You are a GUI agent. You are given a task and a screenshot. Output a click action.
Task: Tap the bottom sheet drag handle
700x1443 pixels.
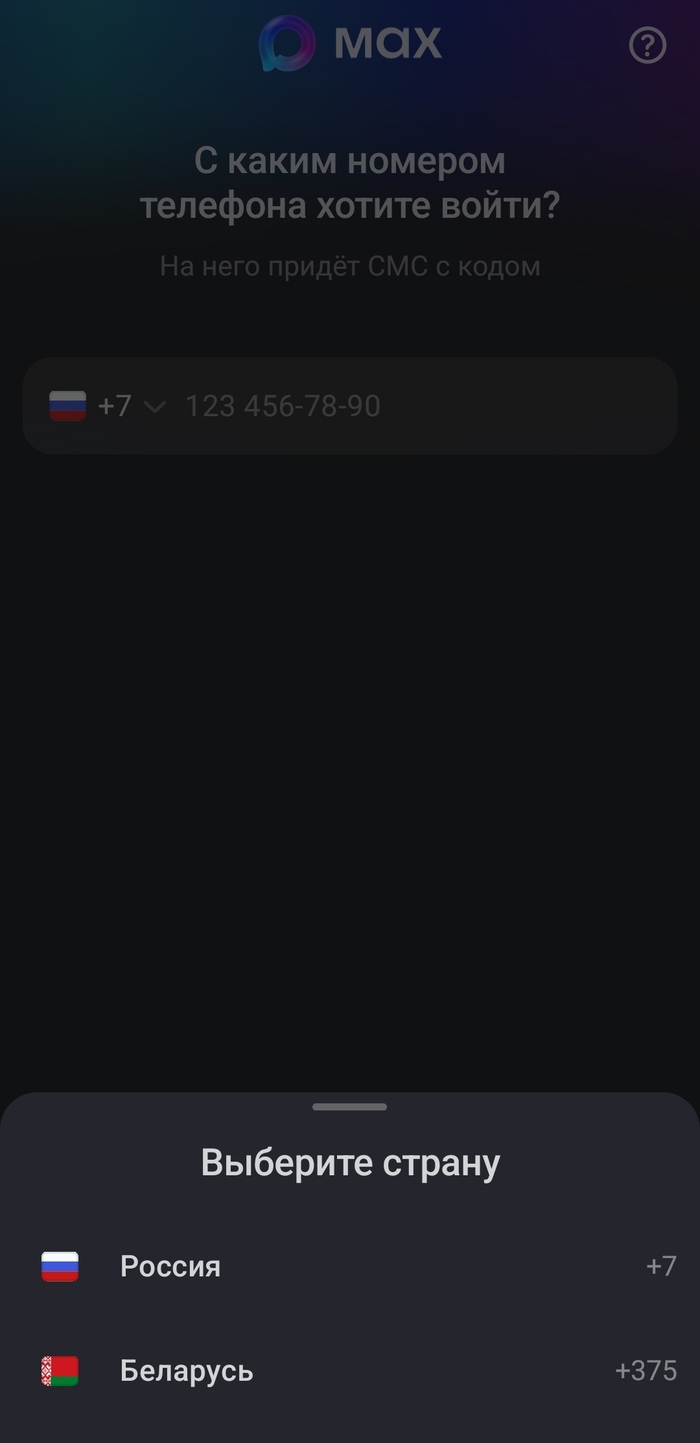point(350,1107)
